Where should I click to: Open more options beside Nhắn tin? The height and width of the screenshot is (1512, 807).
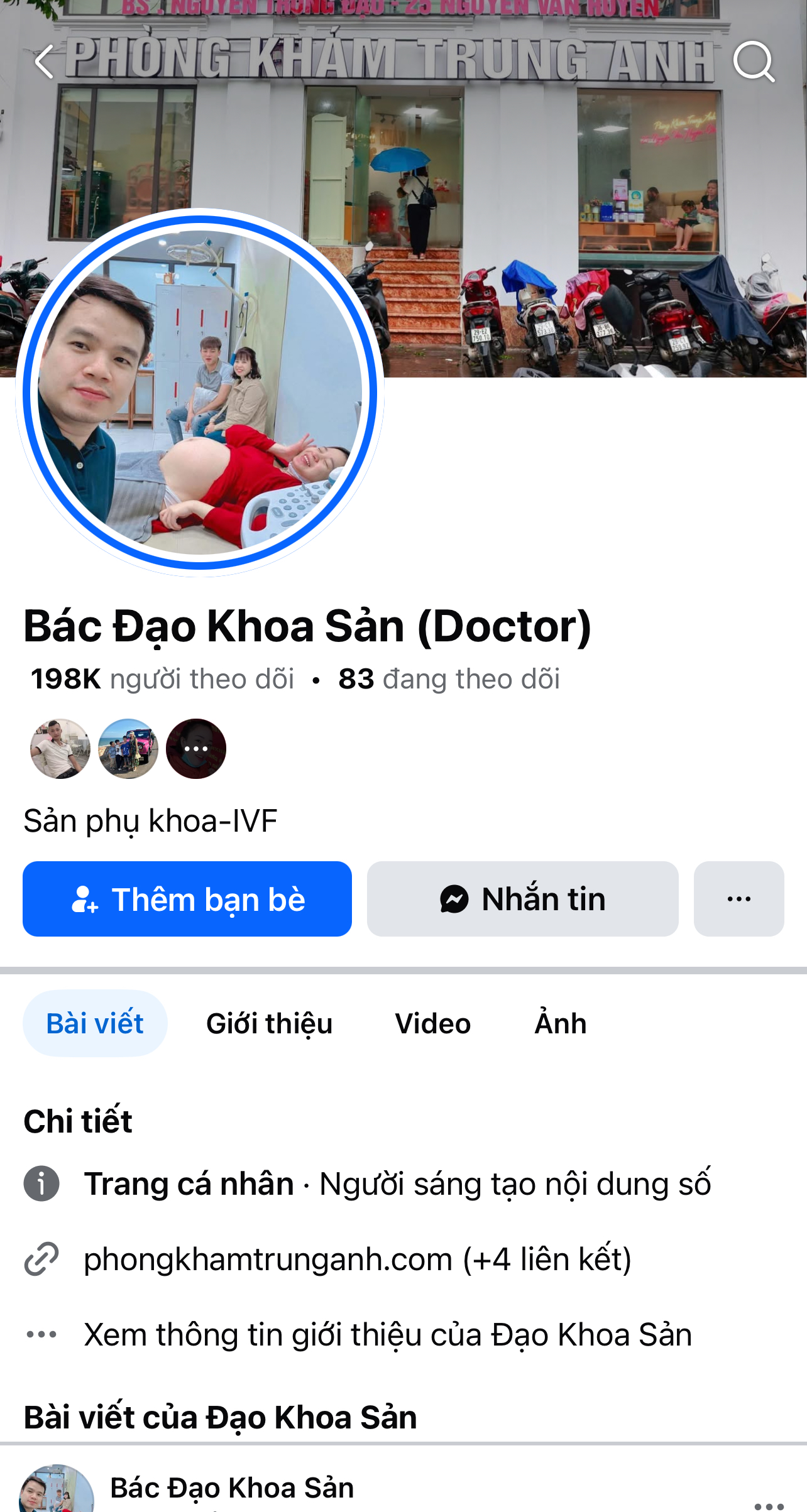click(x=738, y=899)
